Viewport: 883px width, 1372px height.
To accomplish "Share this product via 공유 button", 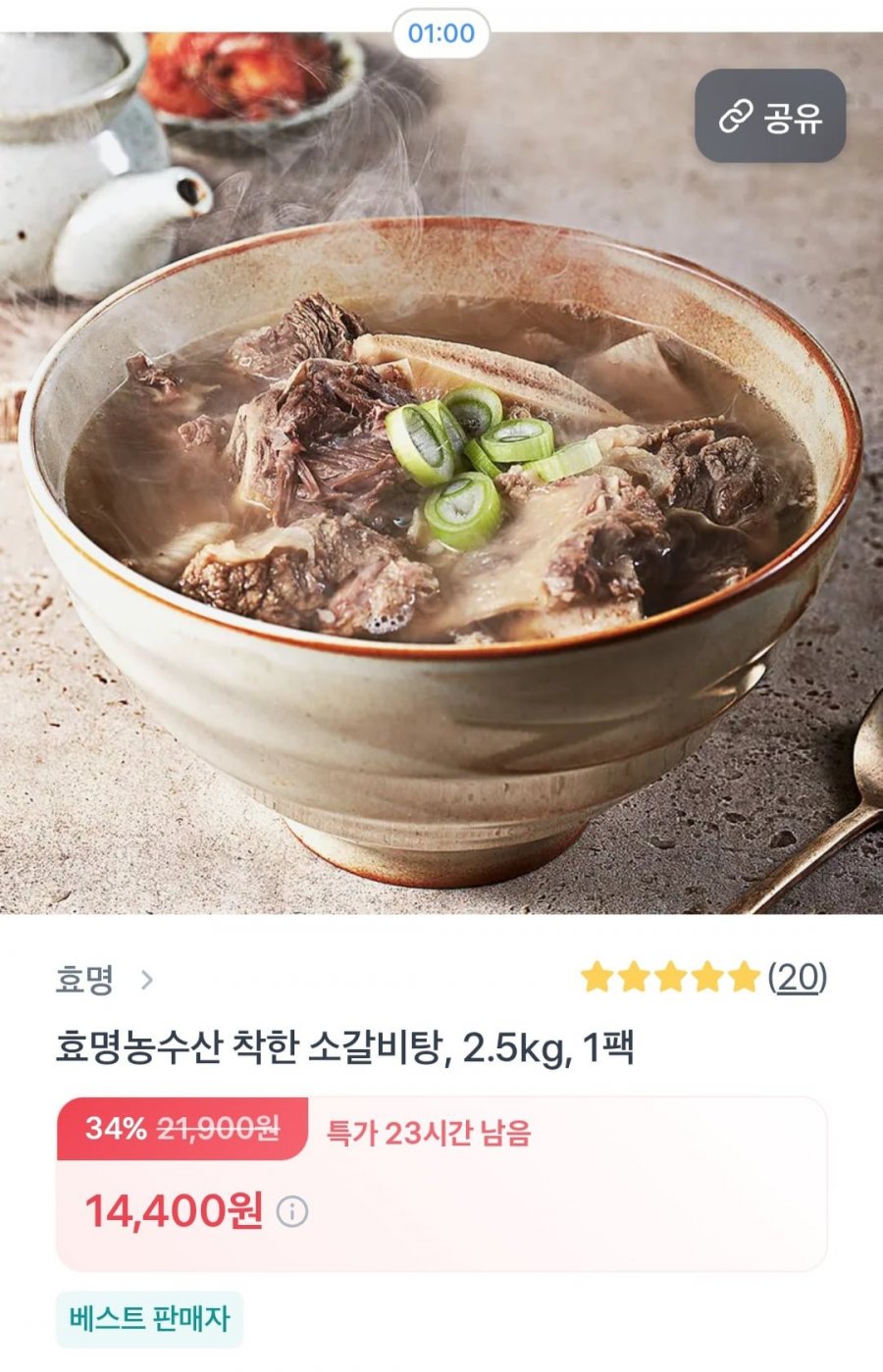I will (x=770, y=117).
